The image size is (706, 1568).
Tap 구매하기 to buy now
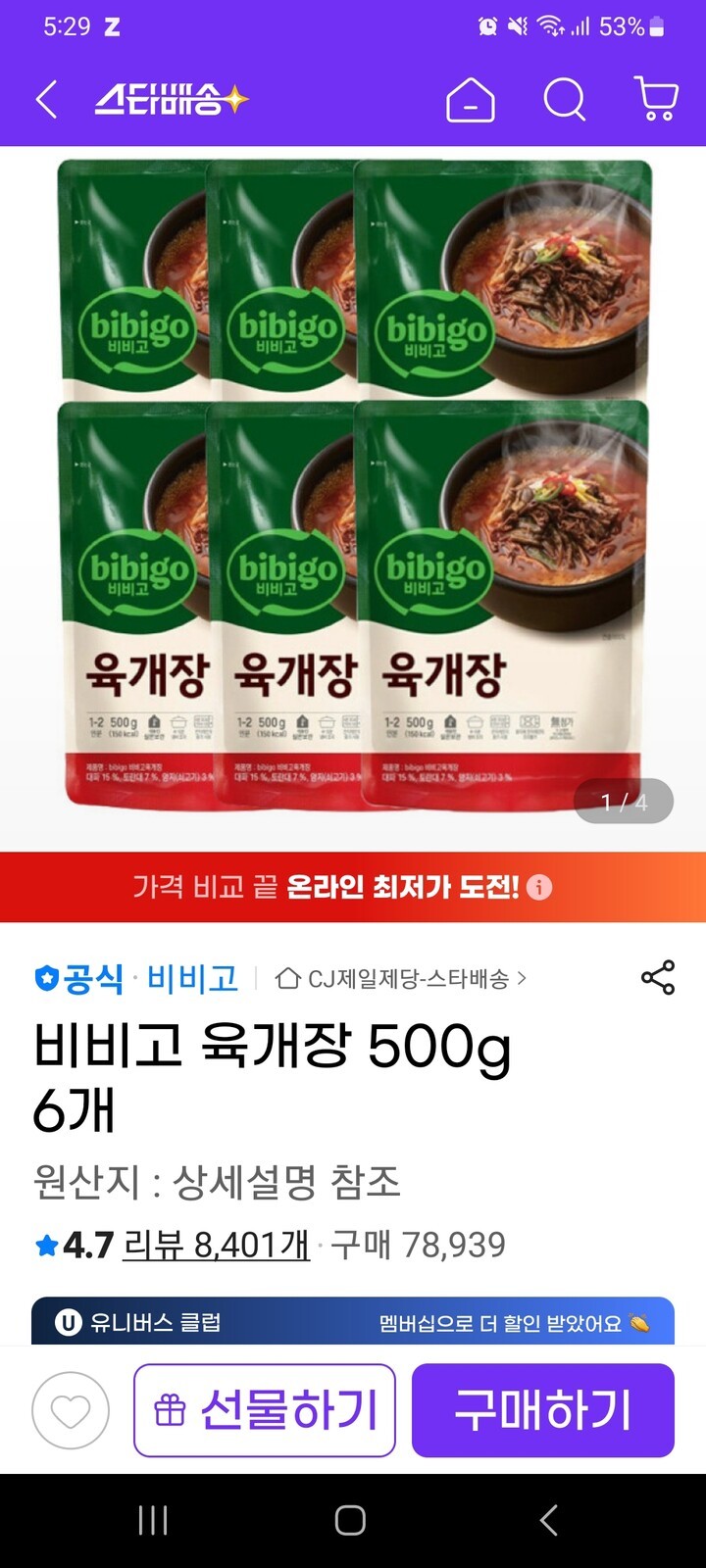click(x=543, y=1410)
